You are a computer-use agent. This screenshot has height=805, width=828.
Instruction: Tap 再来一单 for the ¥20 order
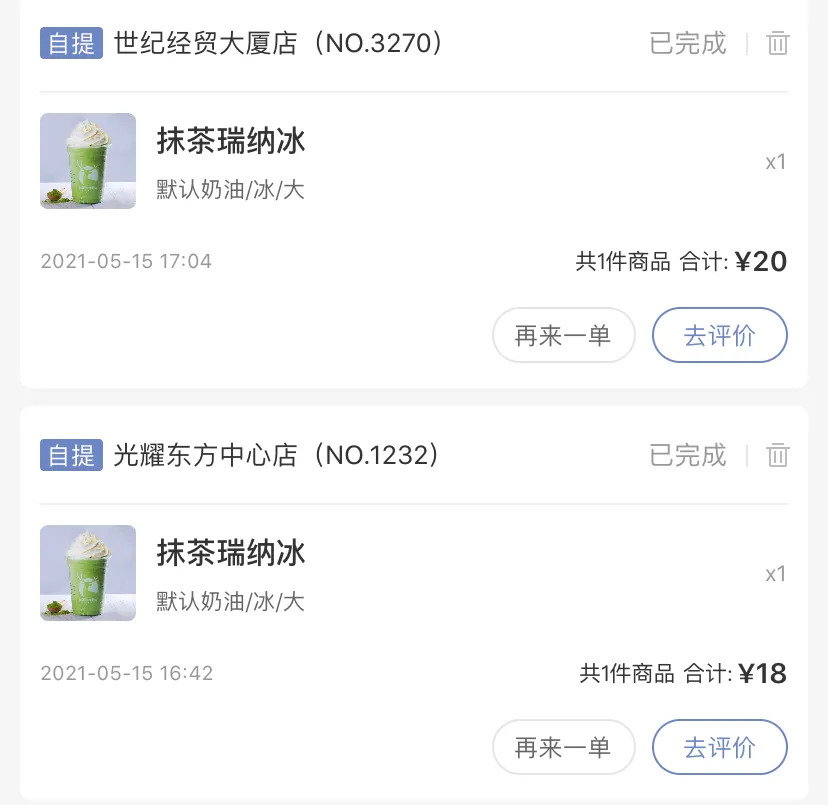563,335
